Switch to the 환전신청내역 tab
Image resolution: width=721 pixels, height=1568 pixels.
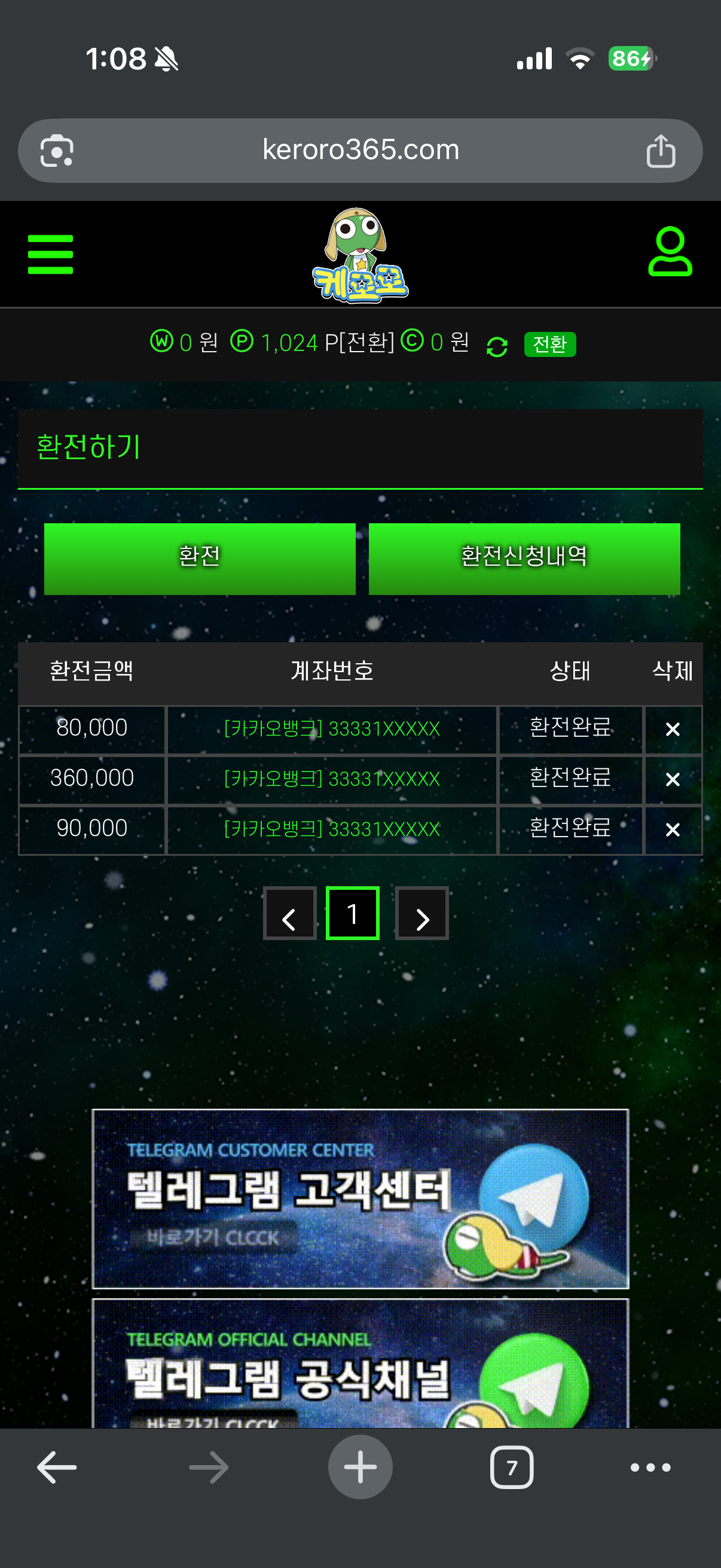[524, 558]
